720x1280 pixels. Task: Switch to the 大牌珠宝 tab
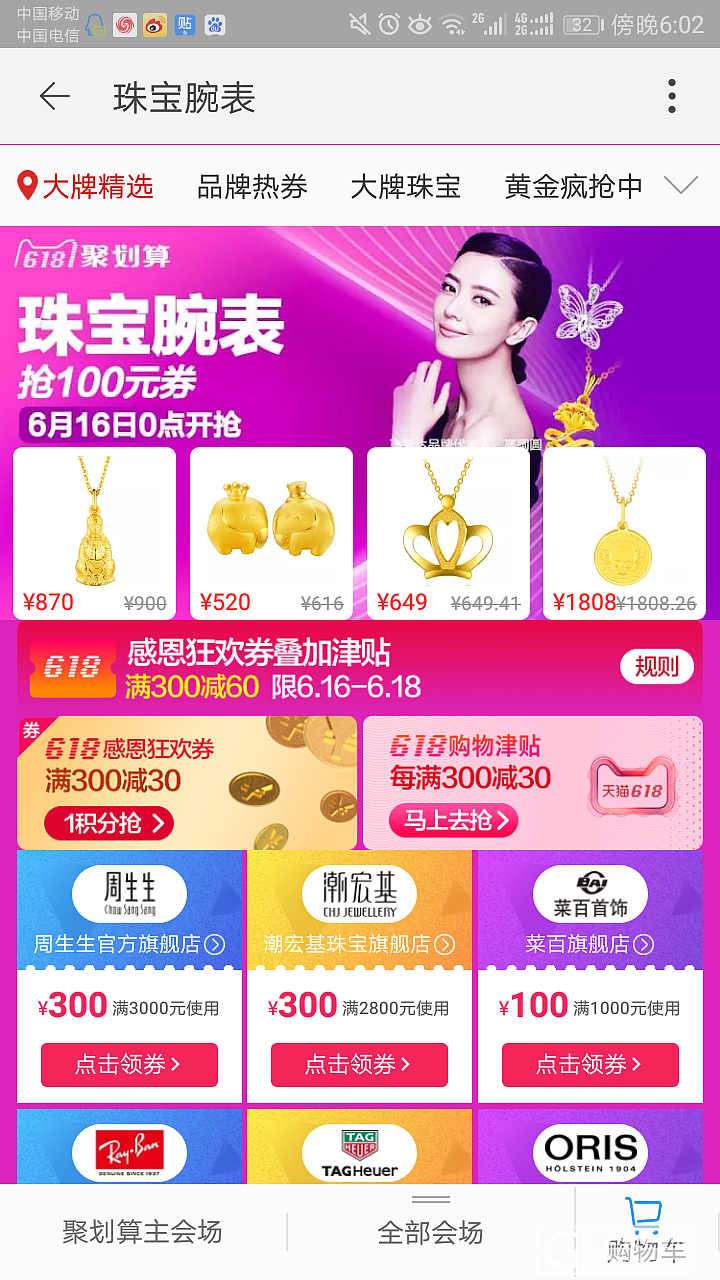point(405,187)
